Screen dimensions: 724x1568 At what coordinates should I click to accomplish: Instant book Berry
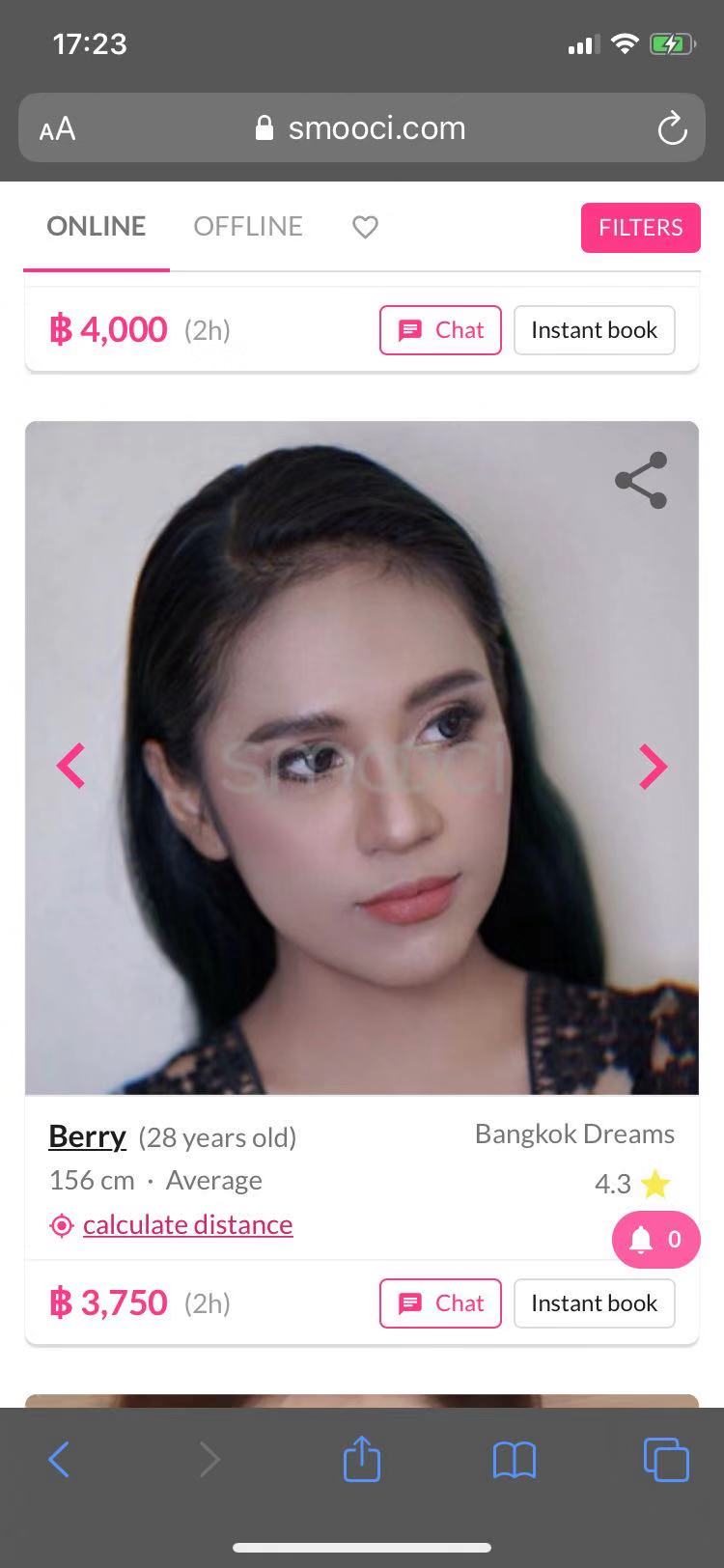point(594,1302)
